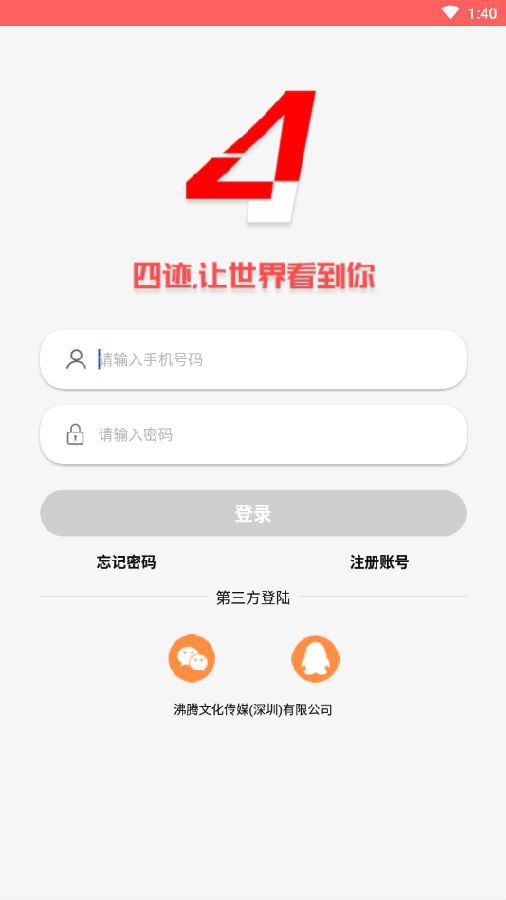
Task: Open 忘记密码 forgot password
Action: pyautogui.click(x=126, y=562)
